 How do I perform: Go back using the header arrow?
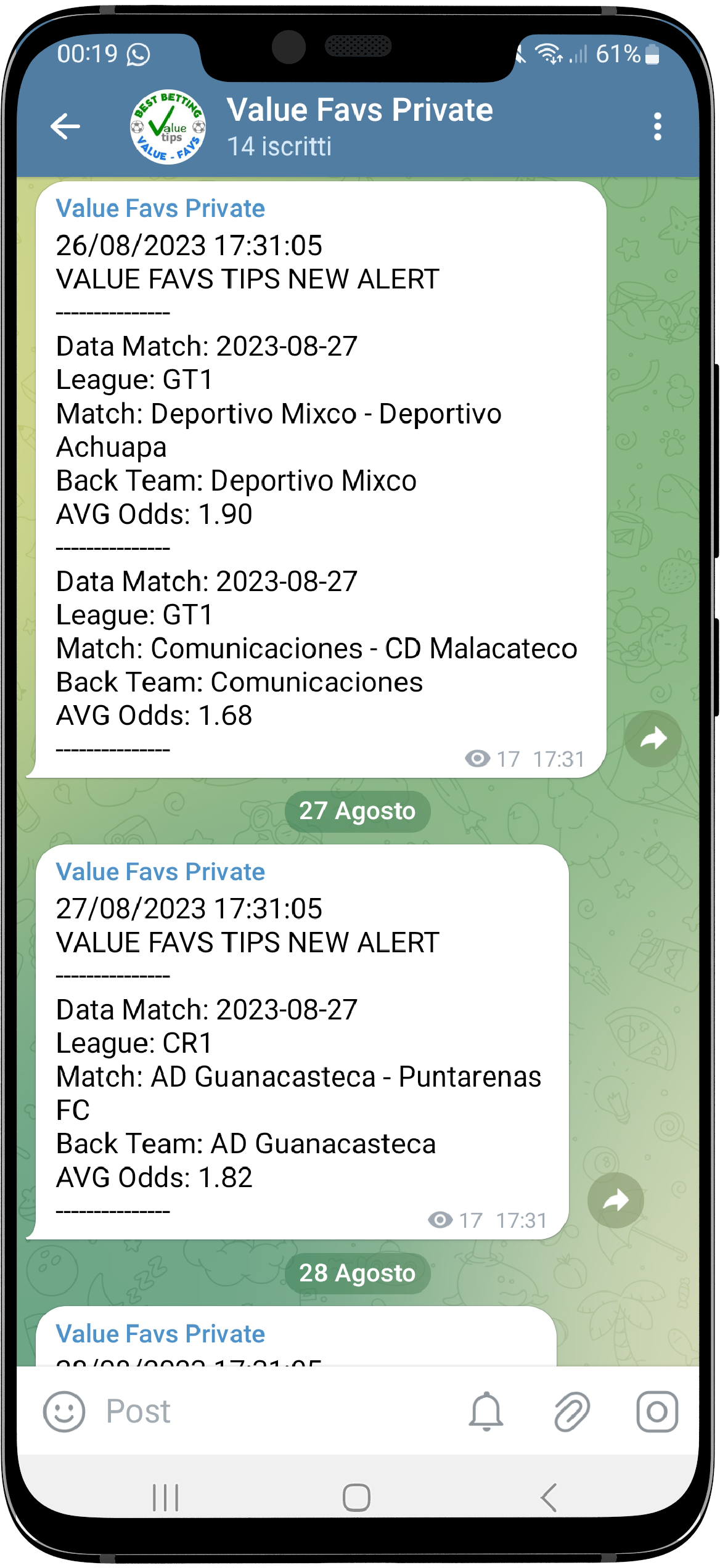pos(65,126)
